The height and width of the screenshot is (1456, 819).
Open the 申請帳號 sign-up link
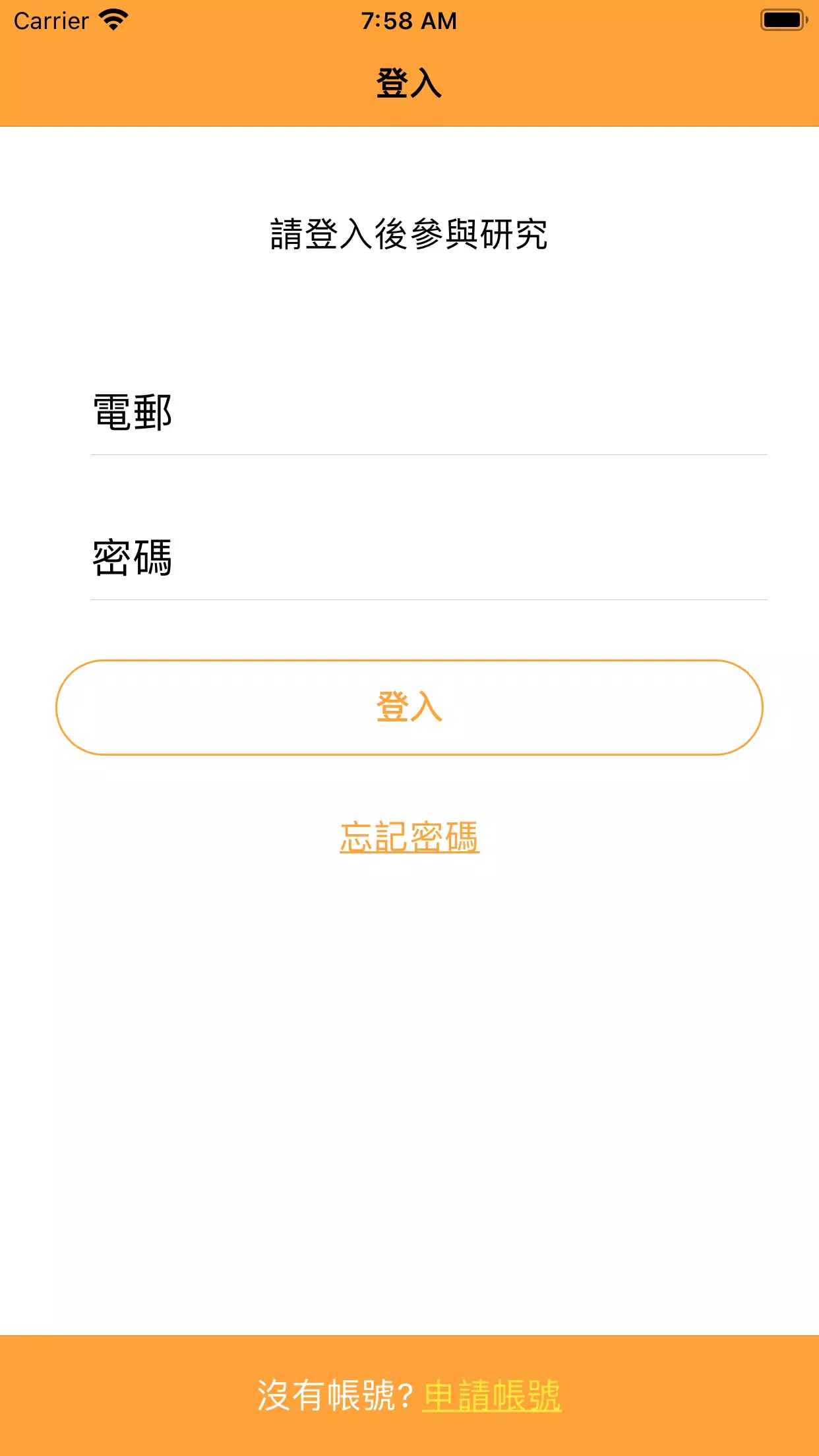point(492,1395)
